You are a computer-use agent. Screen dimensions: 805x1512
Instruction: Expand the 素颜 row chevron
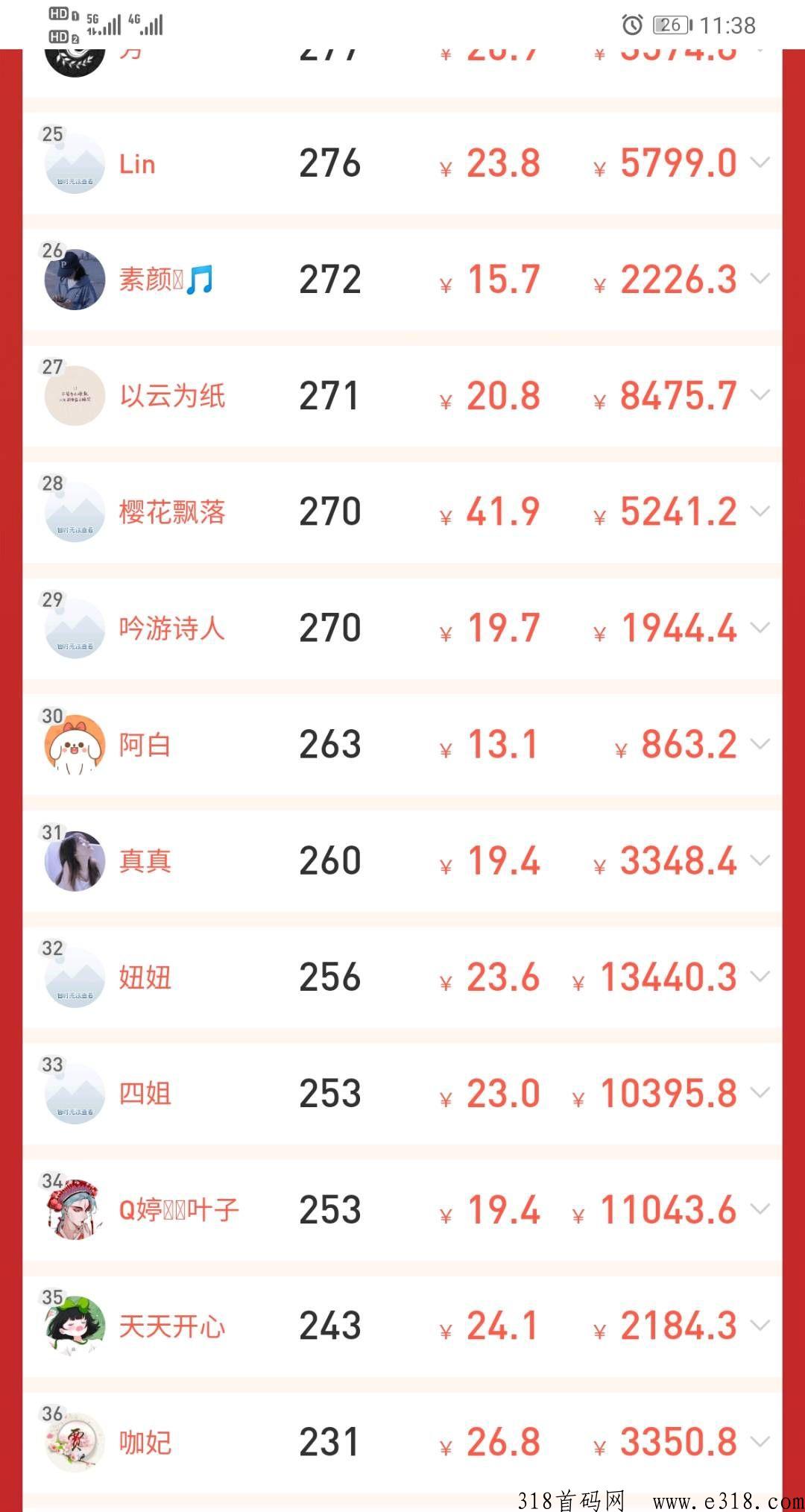coord(760,278)
